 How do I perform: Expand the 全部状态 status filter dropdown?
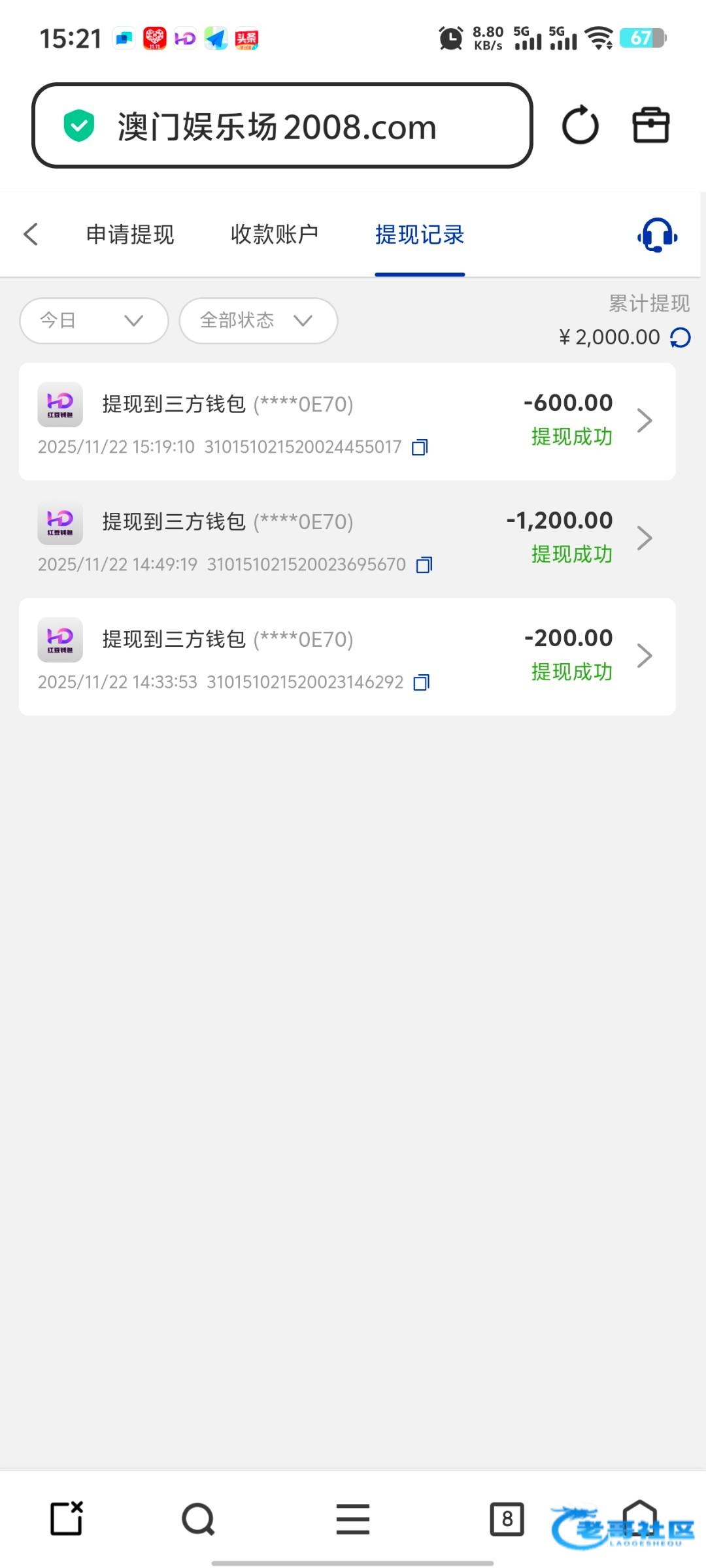click(258, 320)
